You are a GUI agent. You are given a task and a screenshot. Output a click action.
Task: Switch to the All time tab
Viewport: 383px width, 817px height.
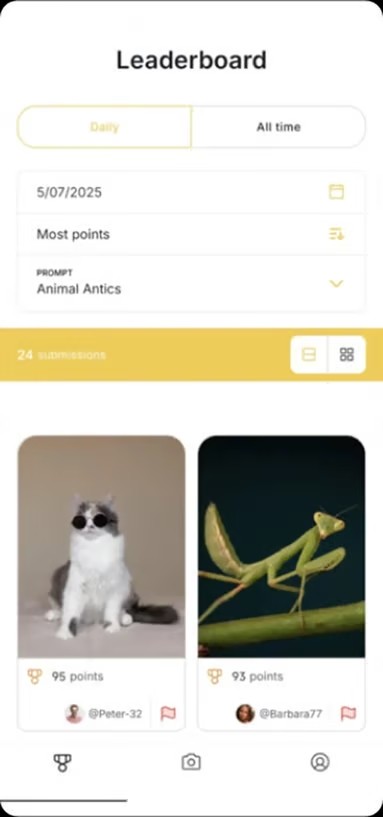pyautogui.click(x=278, y=127)
